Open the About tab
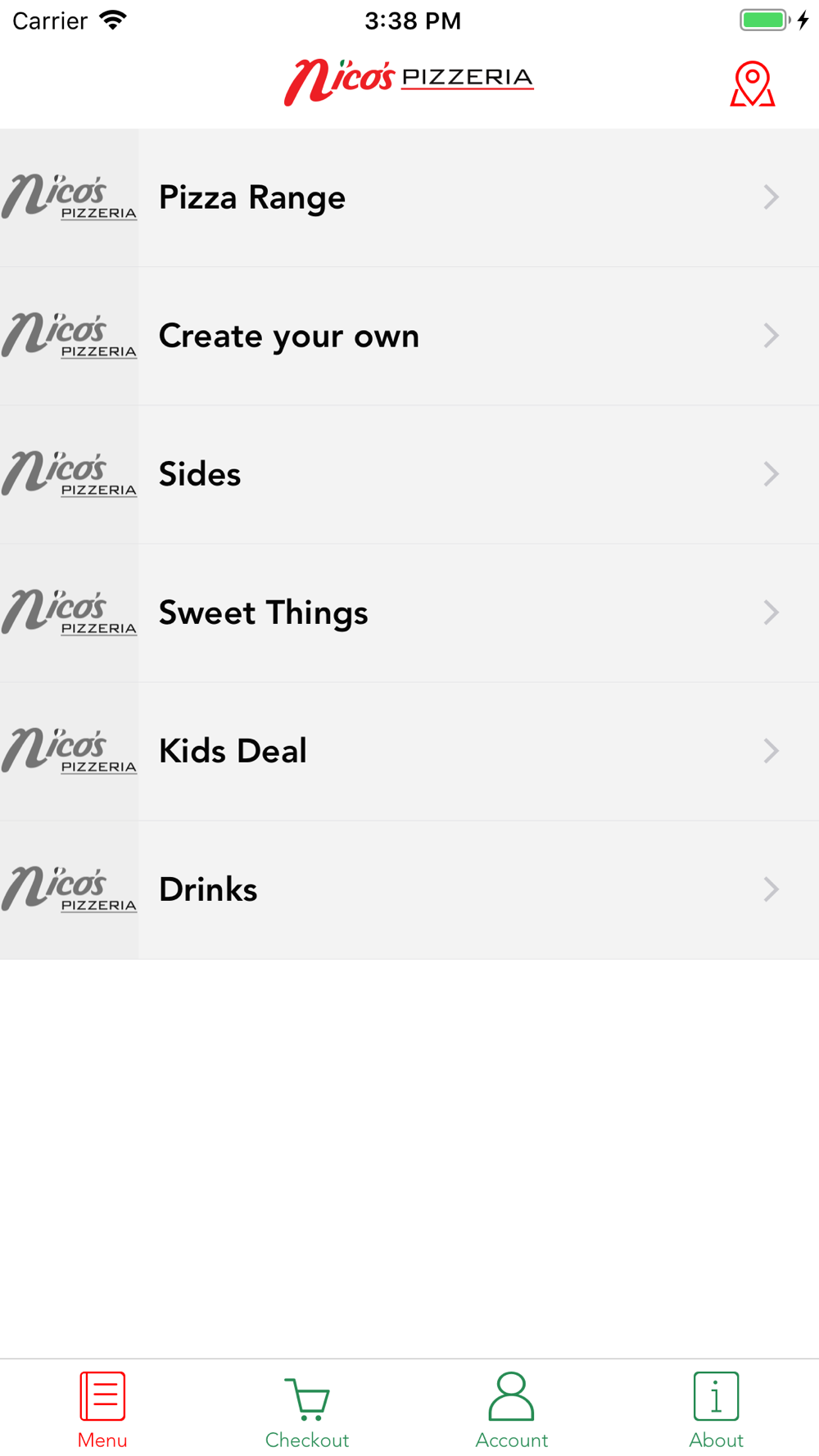Screen dimensions: 819x1456 pos(717,1410)
